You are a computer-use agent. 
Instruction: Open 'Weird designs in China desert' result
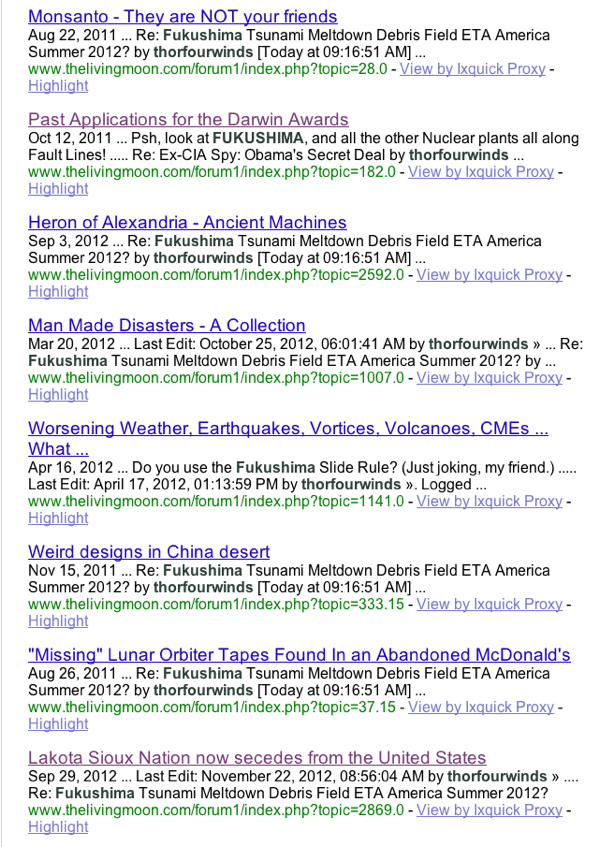(148, 551)
